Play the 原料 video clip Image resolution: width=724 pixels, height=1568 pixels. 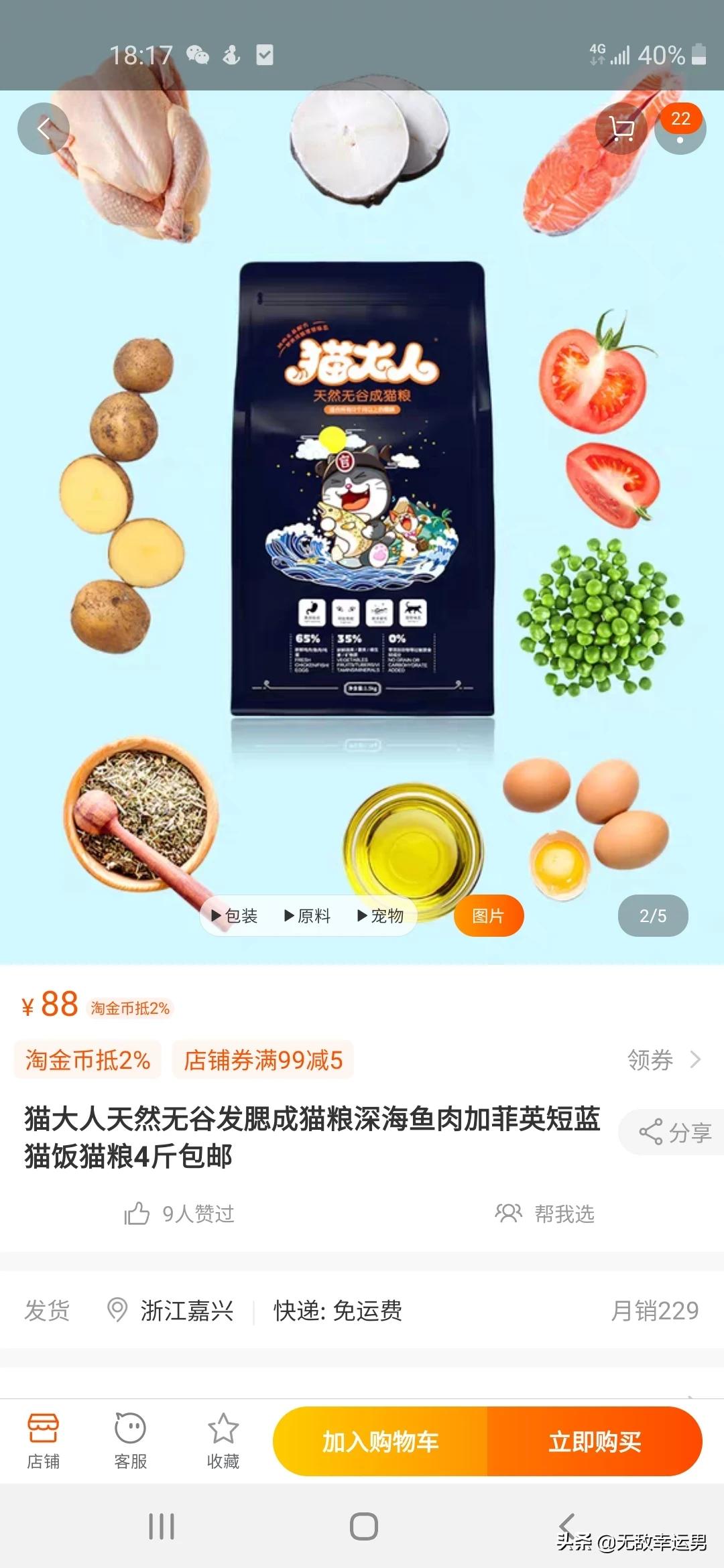308,915
